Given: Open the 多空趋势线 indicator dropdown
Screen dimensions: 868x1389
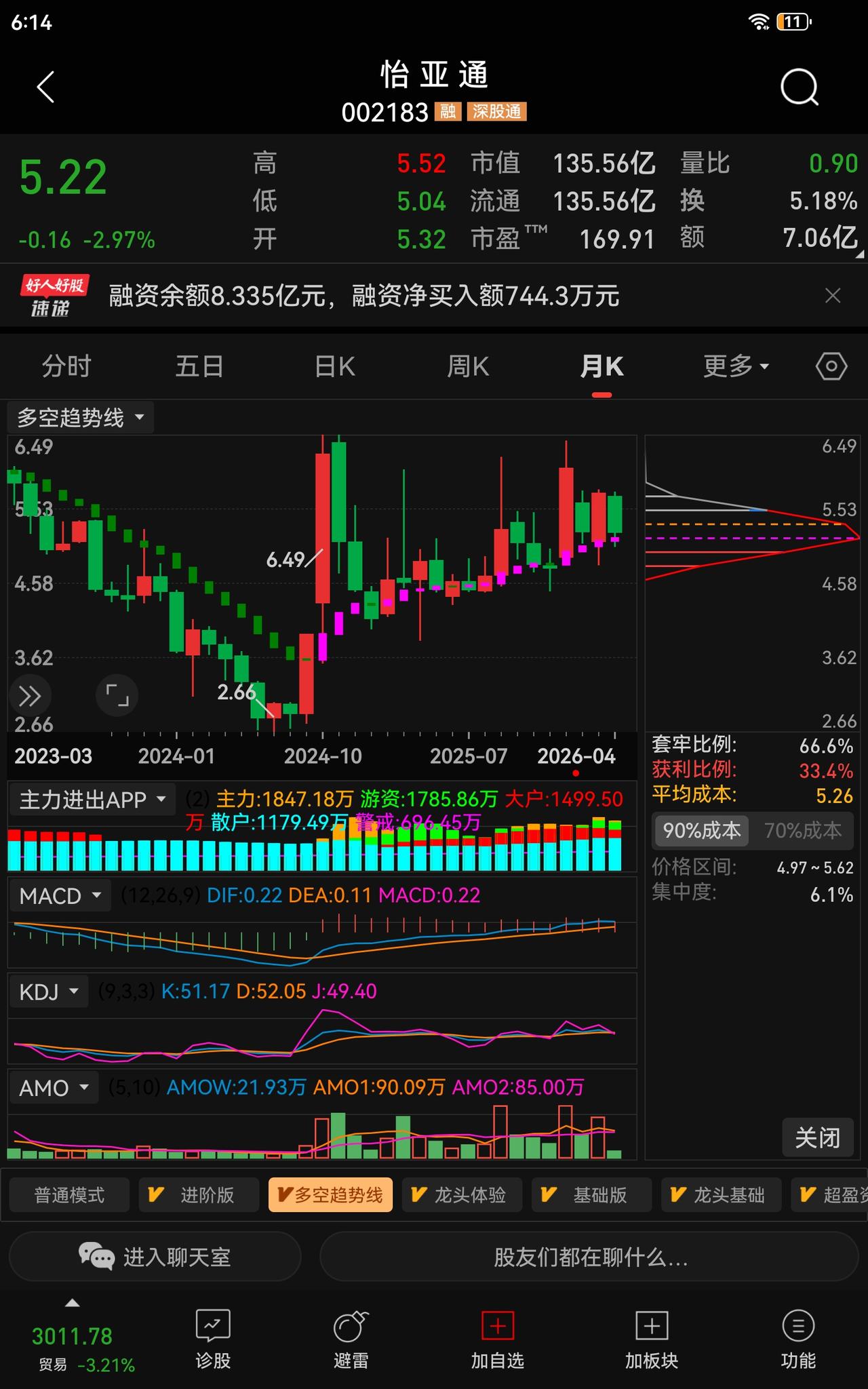Looking at the screenshot, I should point(79,417).
